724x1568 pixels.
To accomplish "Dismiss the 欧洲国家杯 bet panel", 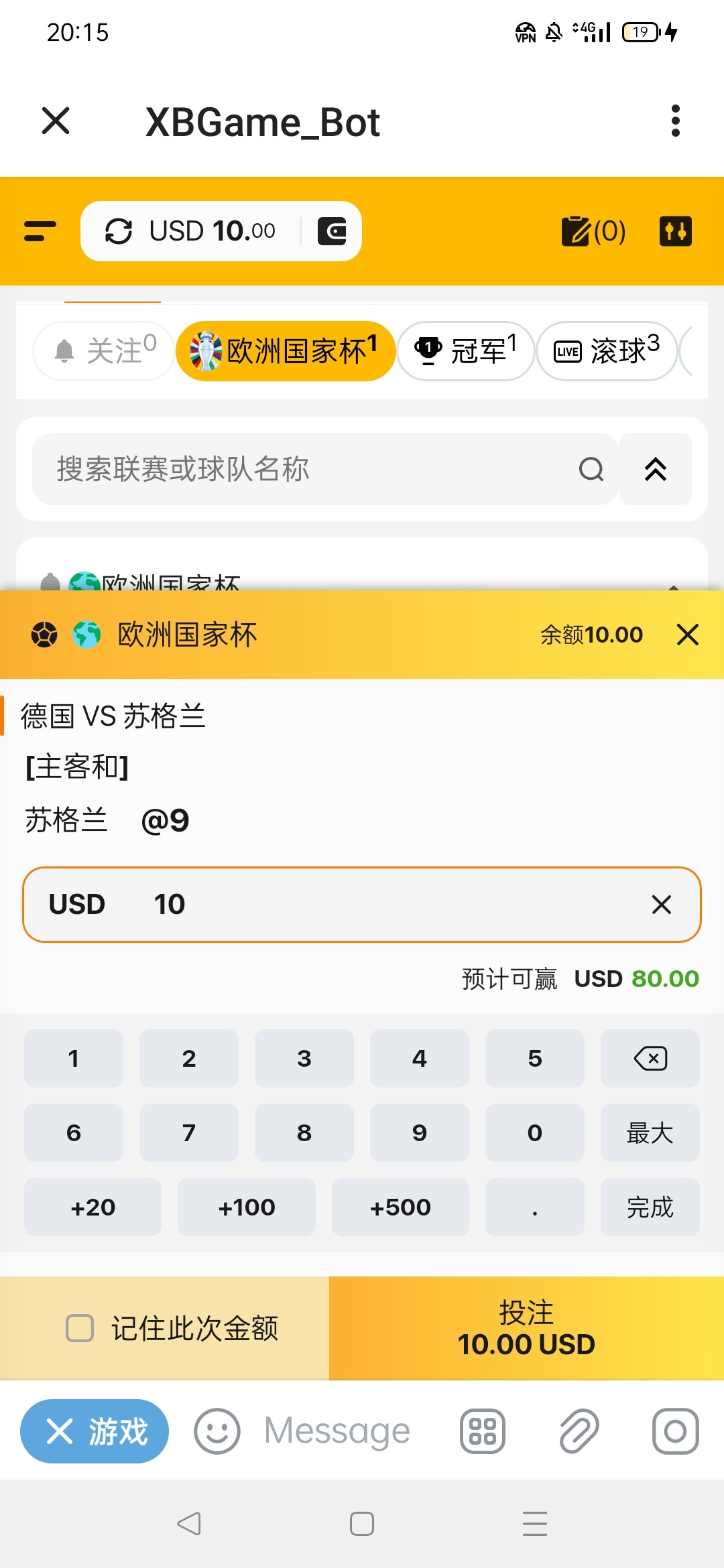I will click(688, 635).
